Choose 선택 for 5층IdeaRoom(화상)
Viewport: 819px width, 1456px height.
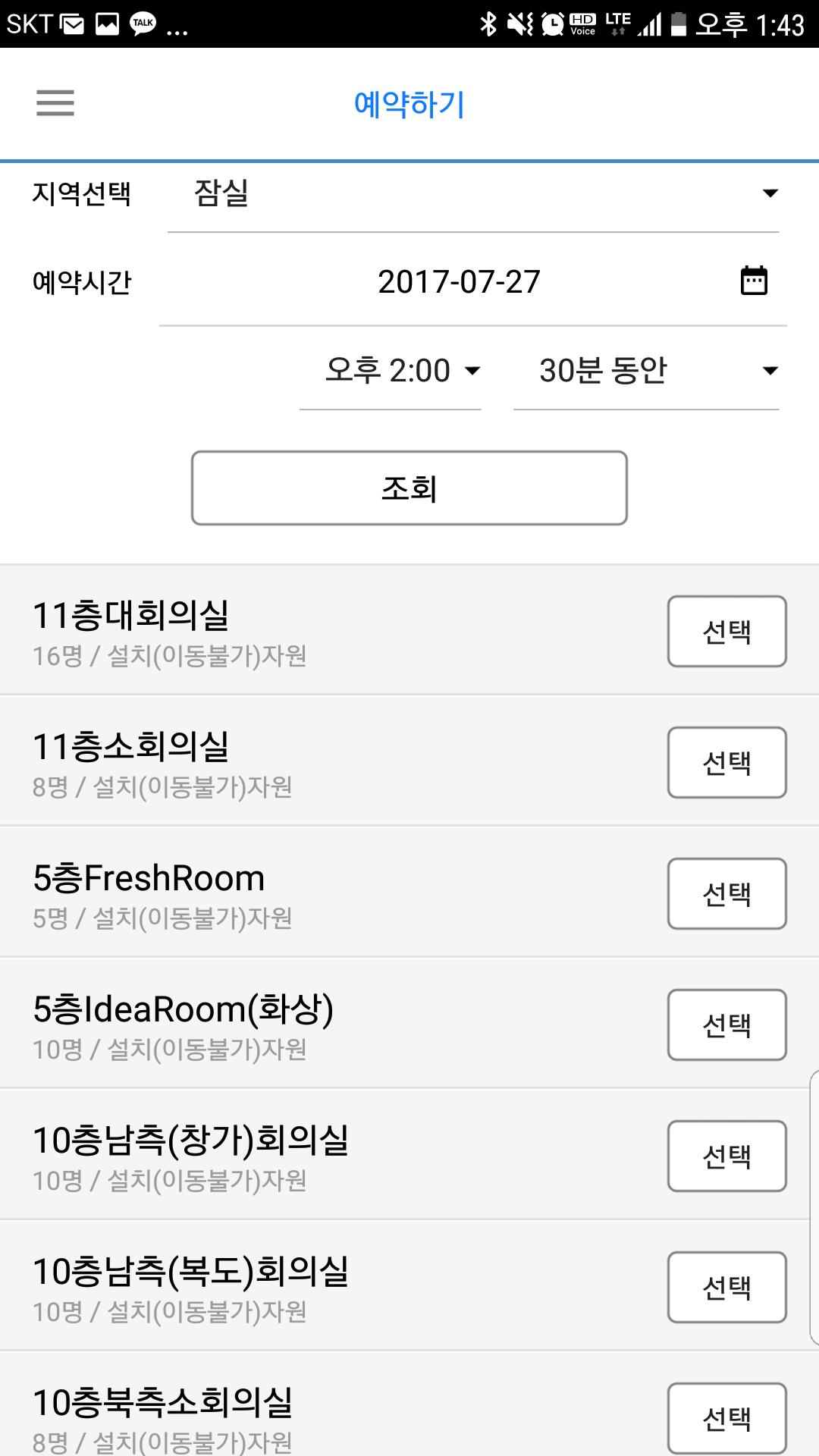(726, 1025)
